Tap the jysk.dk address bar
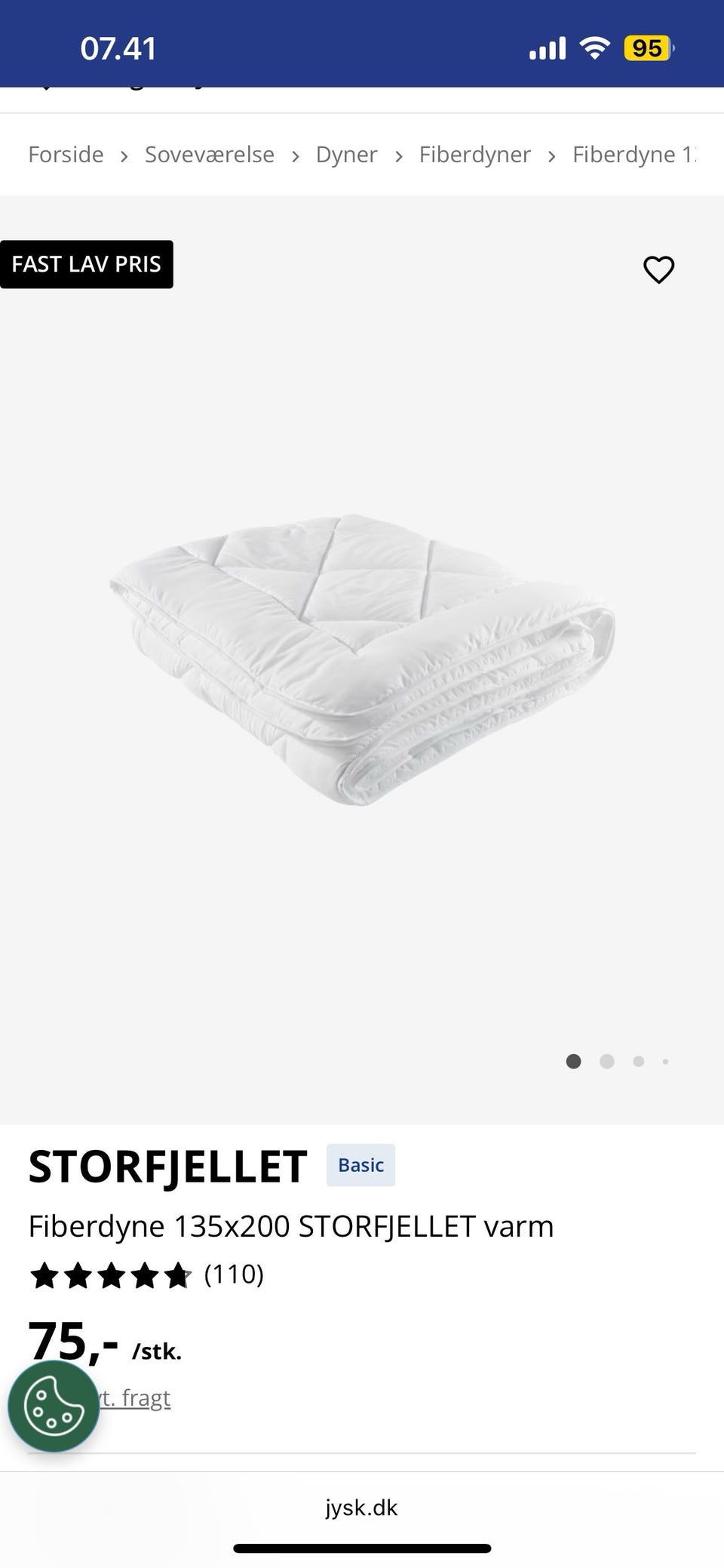Image resolution: width=724 pixels, height=1568 pixels. 361,1507
